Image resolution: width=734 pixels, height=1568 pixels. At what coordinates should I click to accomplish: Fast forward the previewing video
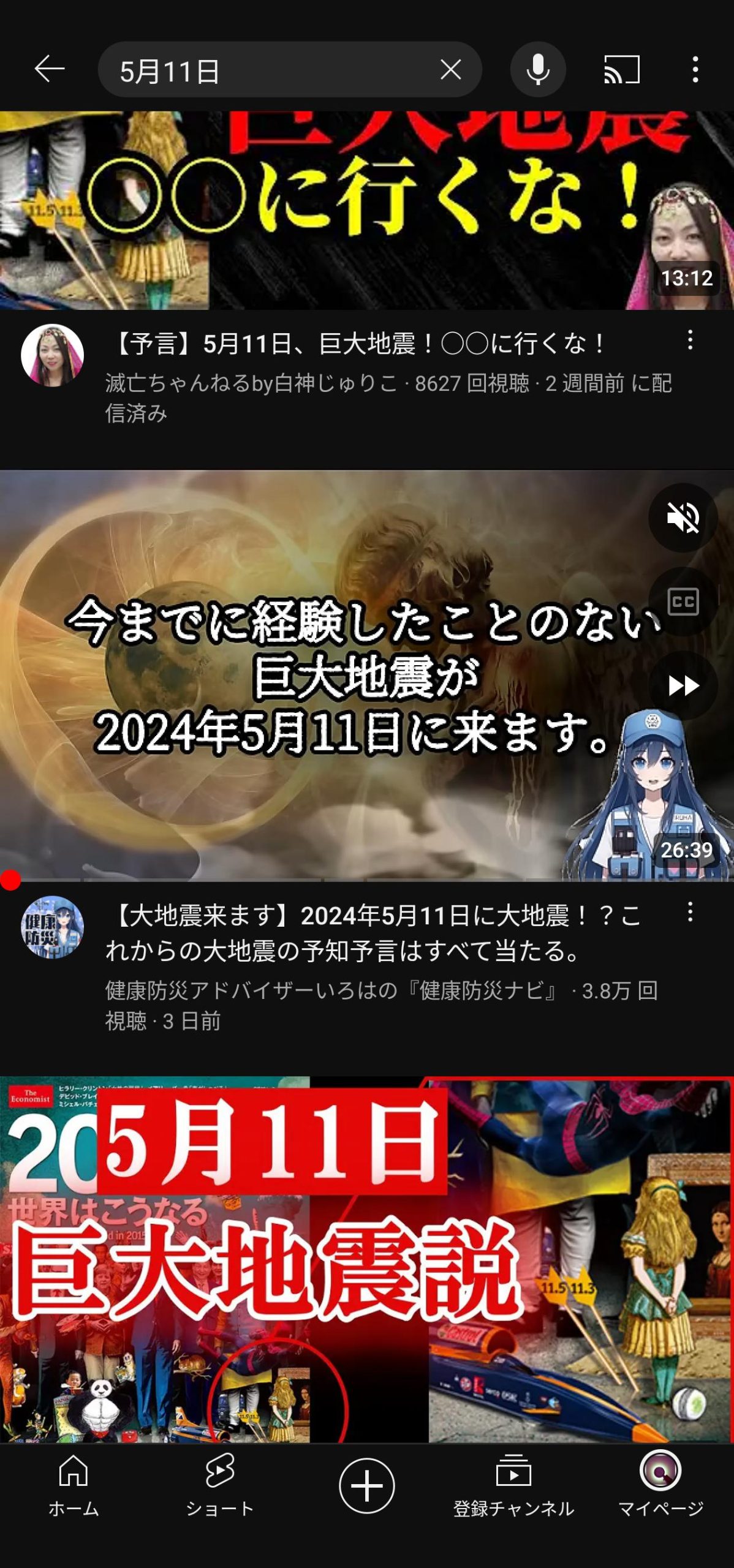tap(683, 685)
